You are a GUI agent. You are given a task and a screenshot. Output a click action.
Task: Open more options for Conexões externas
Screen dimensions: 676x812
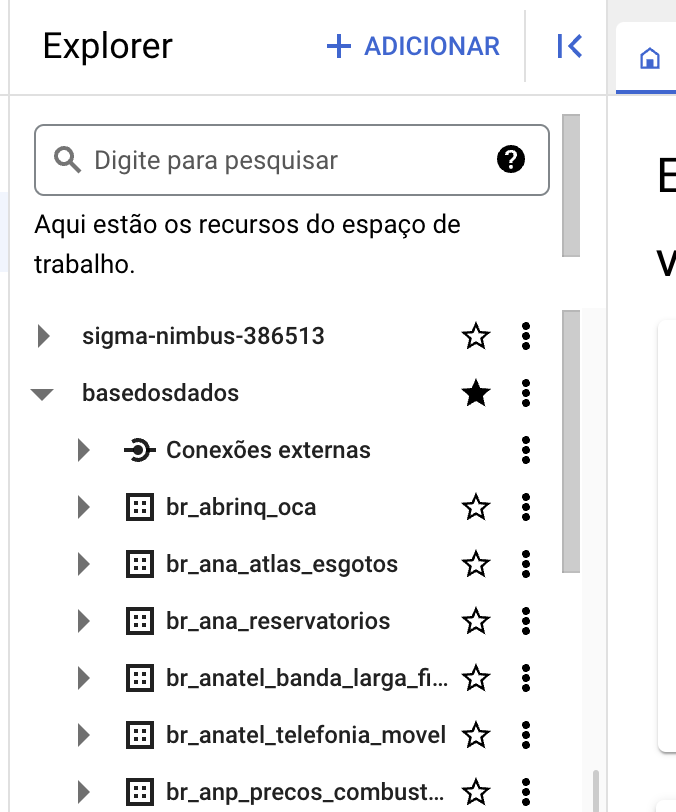[x=526, y=451]
